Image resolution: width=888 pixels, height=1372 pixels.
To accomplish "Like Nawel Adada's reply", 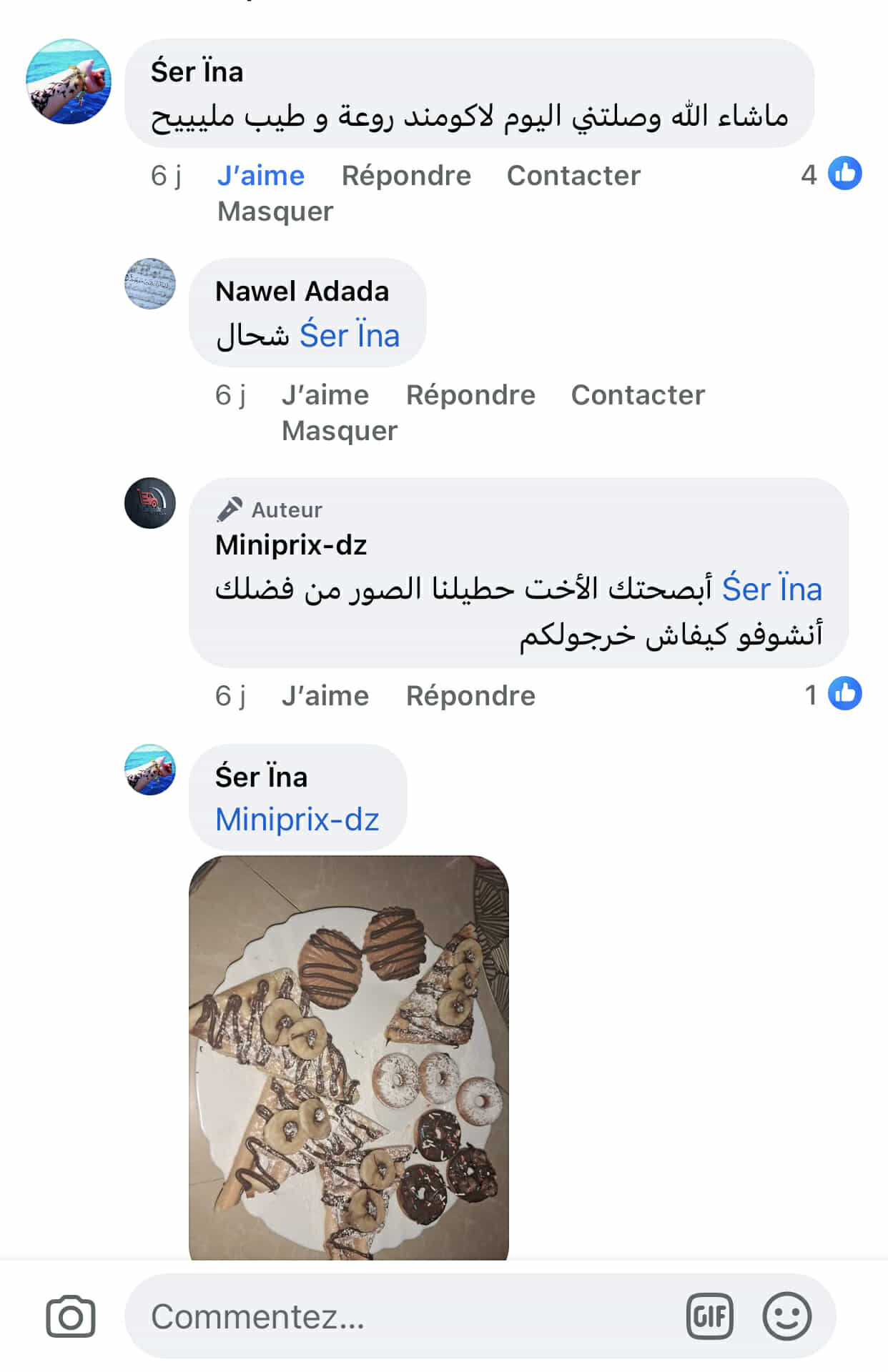I will (x=325, y=395).
